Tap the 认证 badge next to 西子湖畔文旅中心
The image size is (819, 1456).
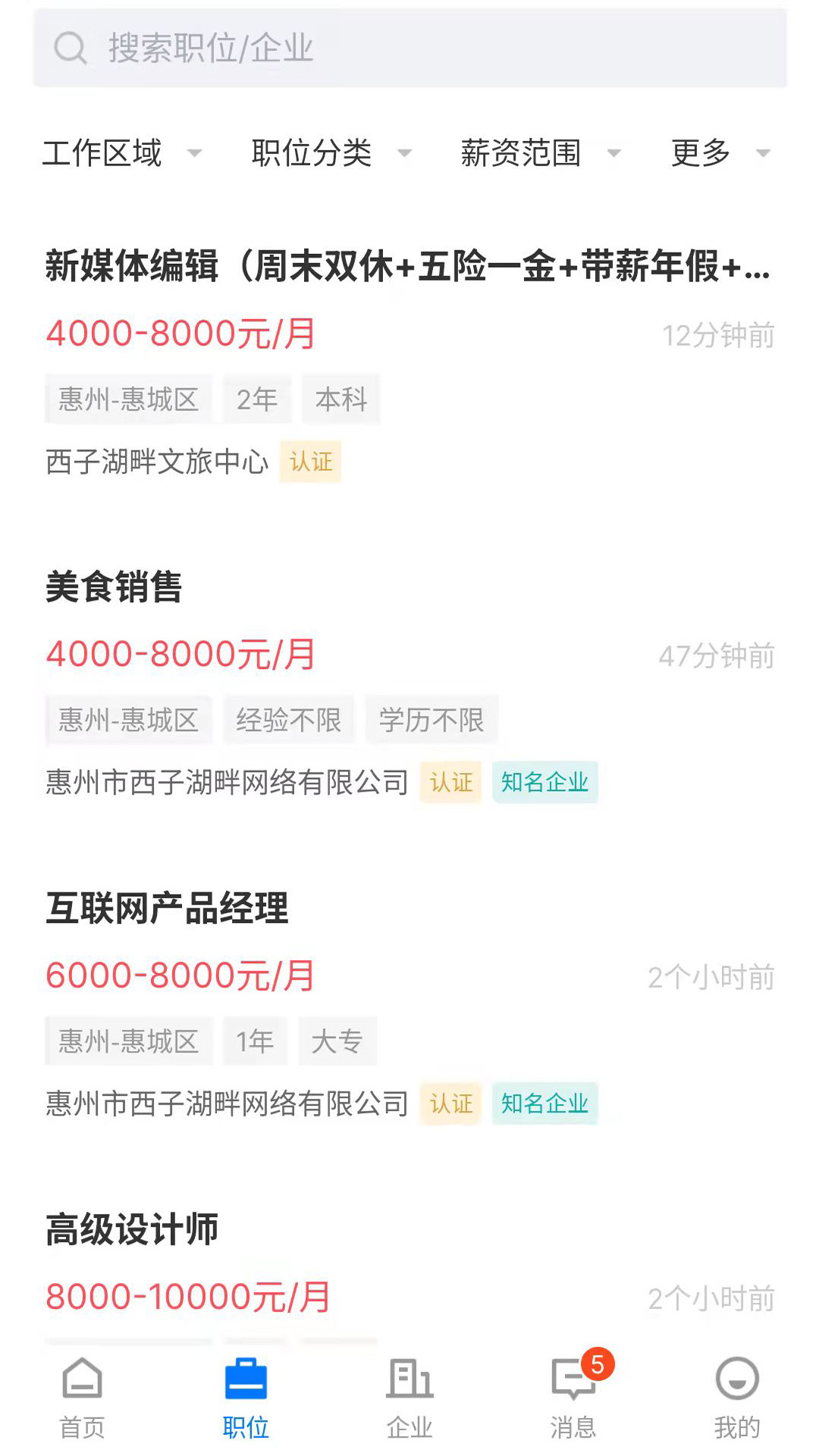click(x=310, y=462)
